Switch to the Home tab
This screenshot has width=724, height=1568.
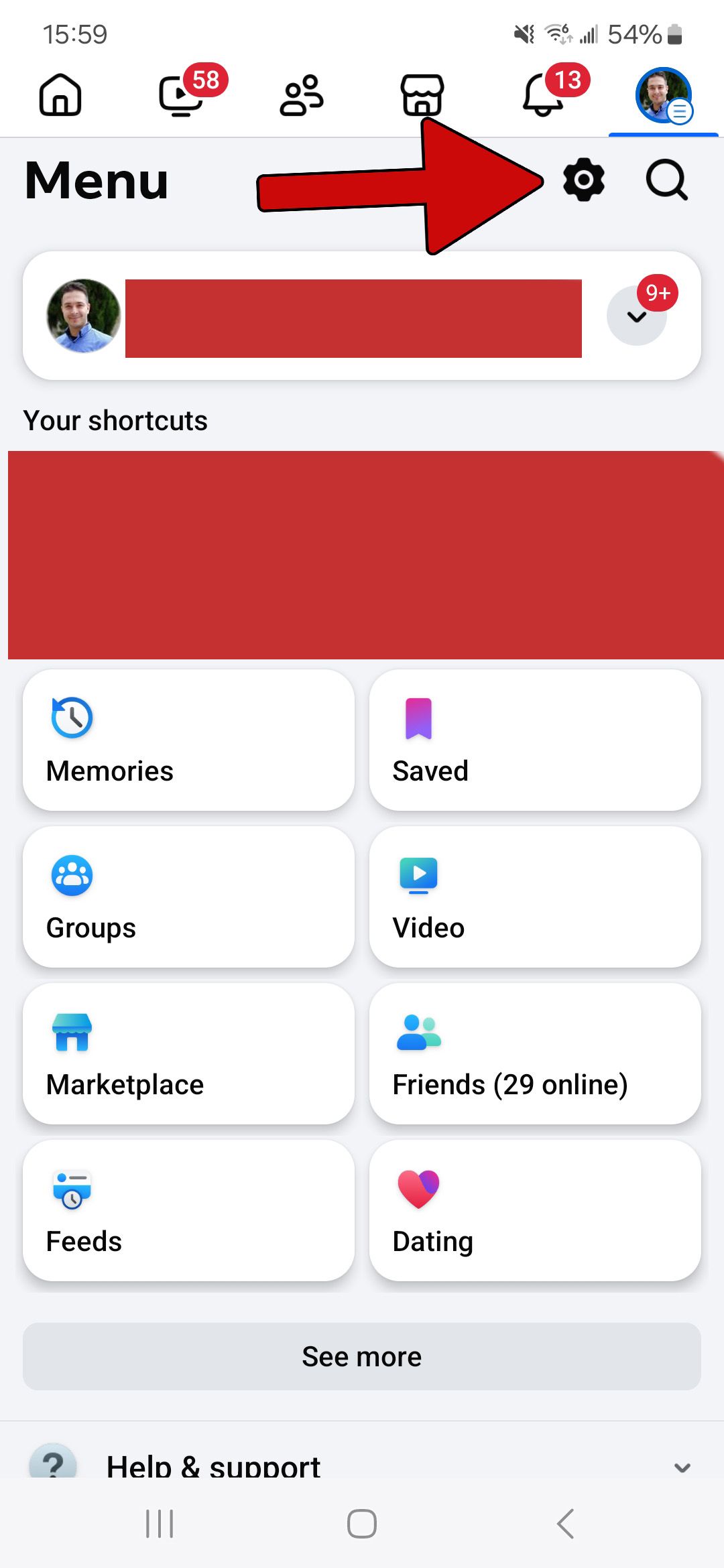pyautogui.click(x=60, y=96)
